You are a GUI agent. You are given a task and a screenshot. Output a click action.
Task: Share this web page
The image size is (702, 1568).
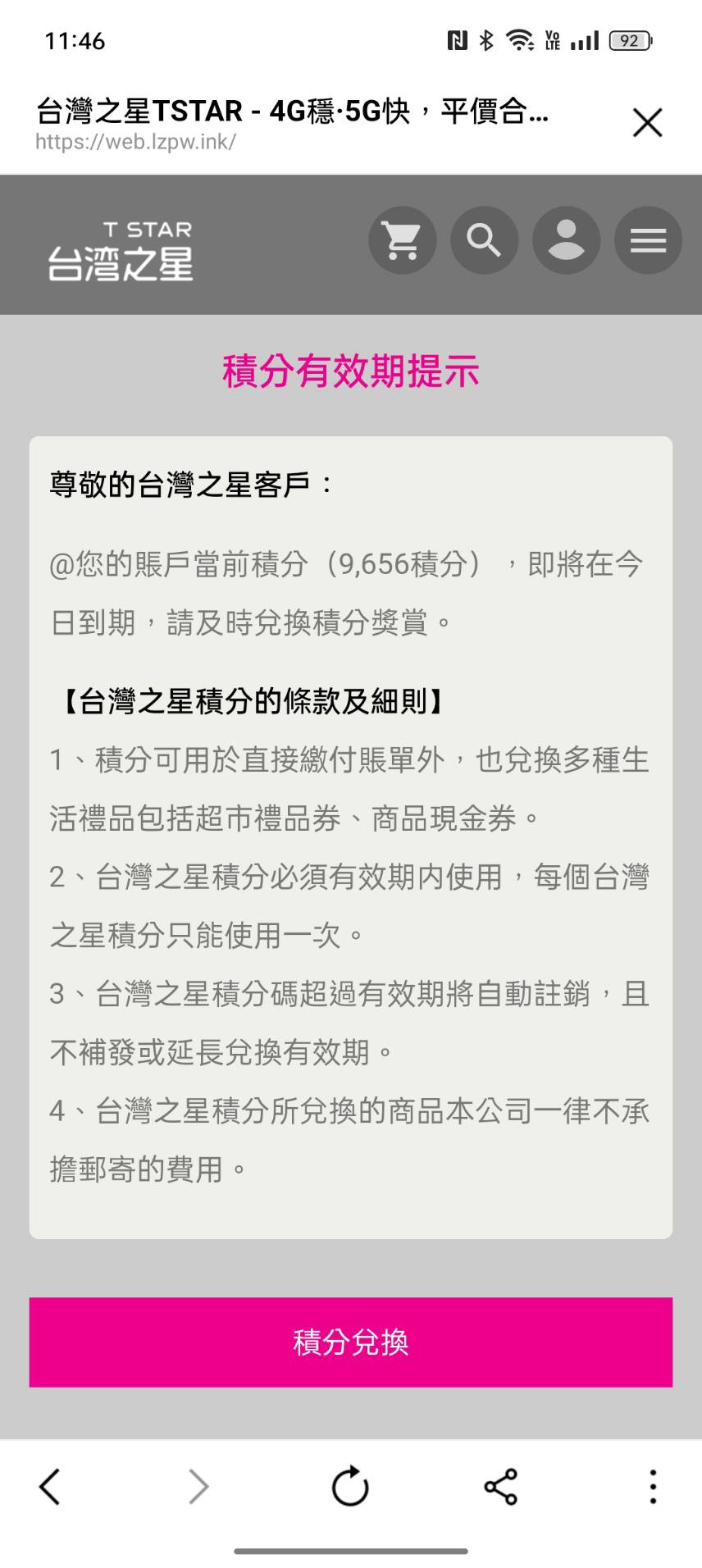500,1486
